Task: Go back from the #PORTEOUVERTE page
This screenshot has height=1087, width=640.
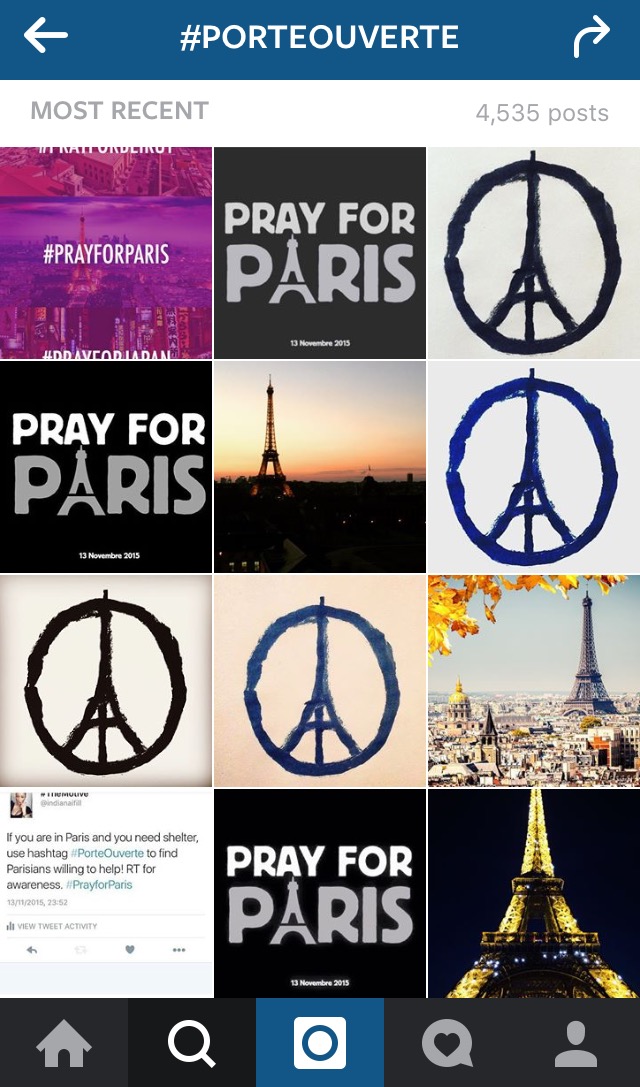Action: (x=46, y=37)
